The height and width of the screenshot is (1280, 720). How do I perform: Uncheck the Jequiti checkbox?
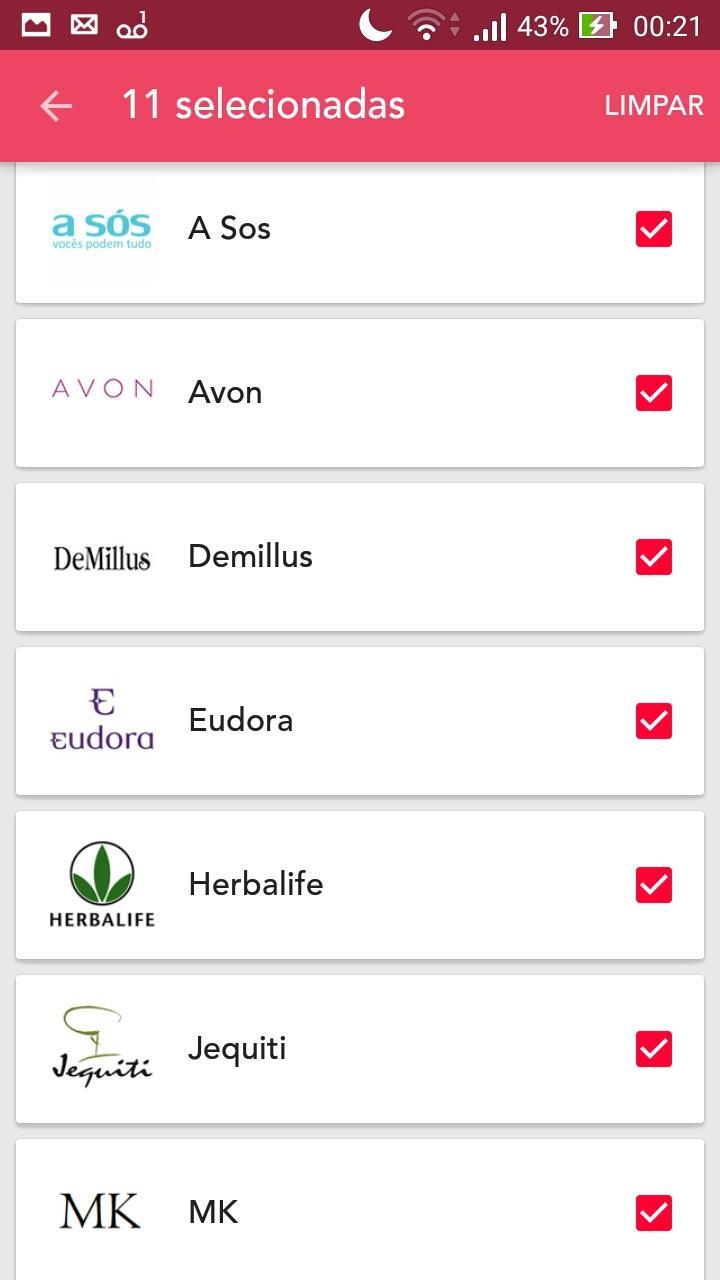(x=653, y=1048)
